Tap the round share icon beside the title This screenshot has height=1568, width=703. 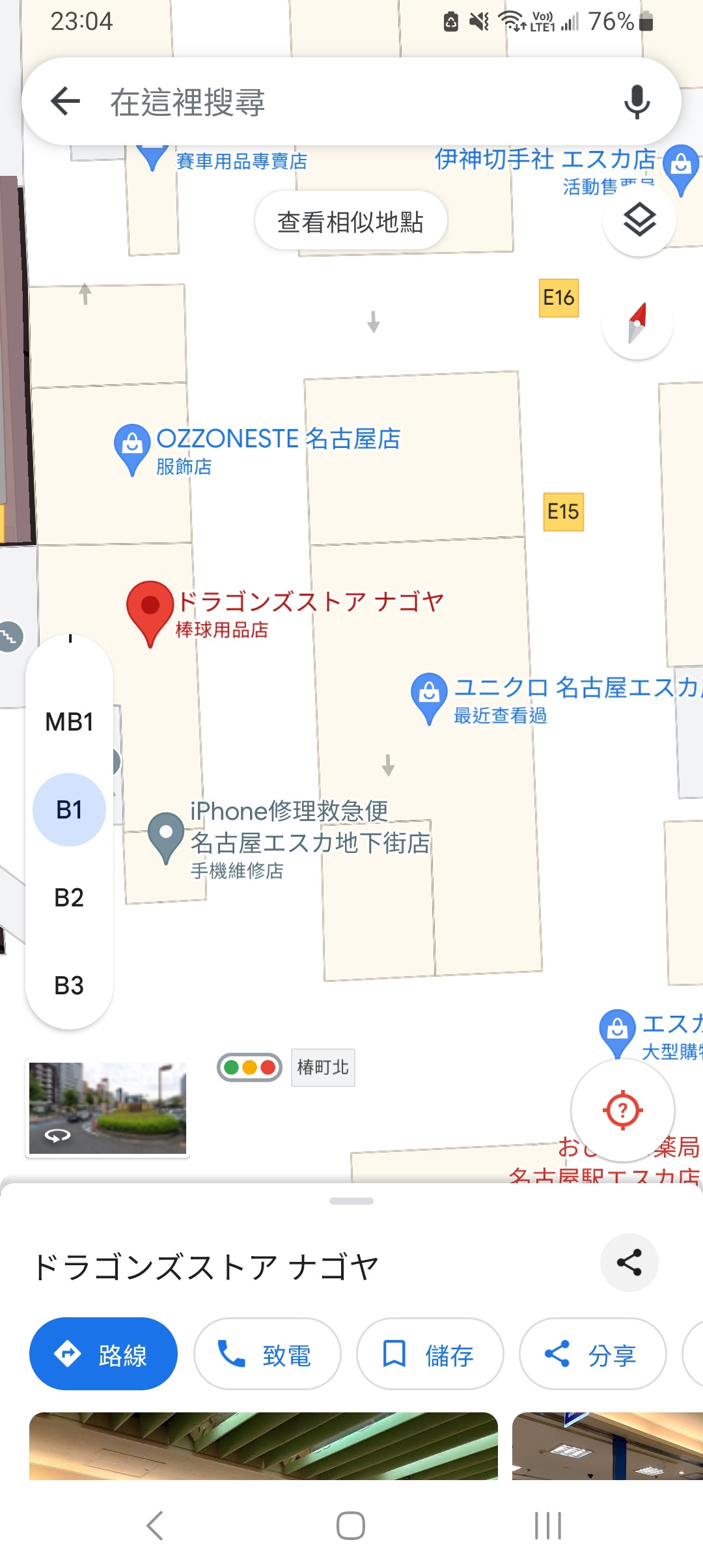point(629,1263)
